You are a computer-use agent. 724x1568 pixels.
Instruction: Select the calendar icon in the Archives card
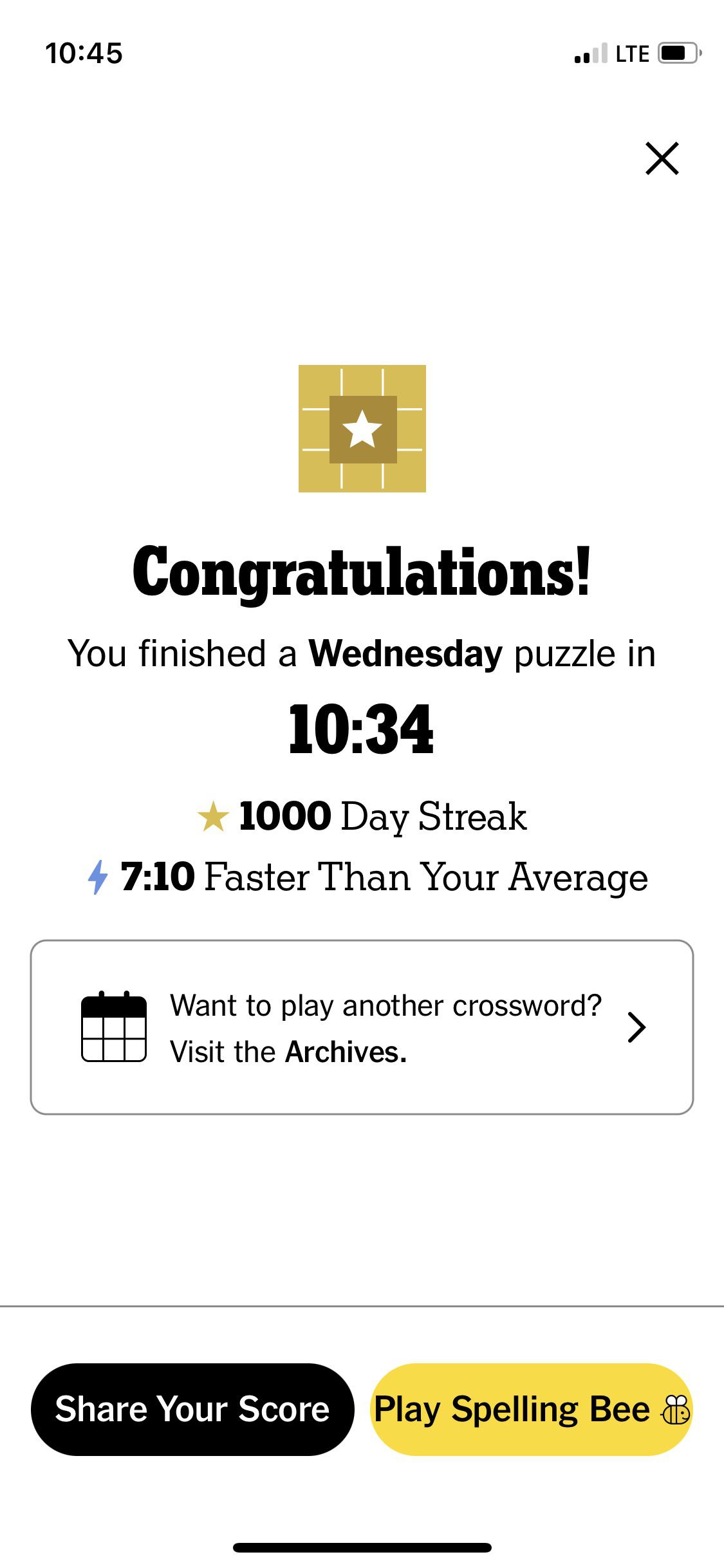coord(113,1028)
